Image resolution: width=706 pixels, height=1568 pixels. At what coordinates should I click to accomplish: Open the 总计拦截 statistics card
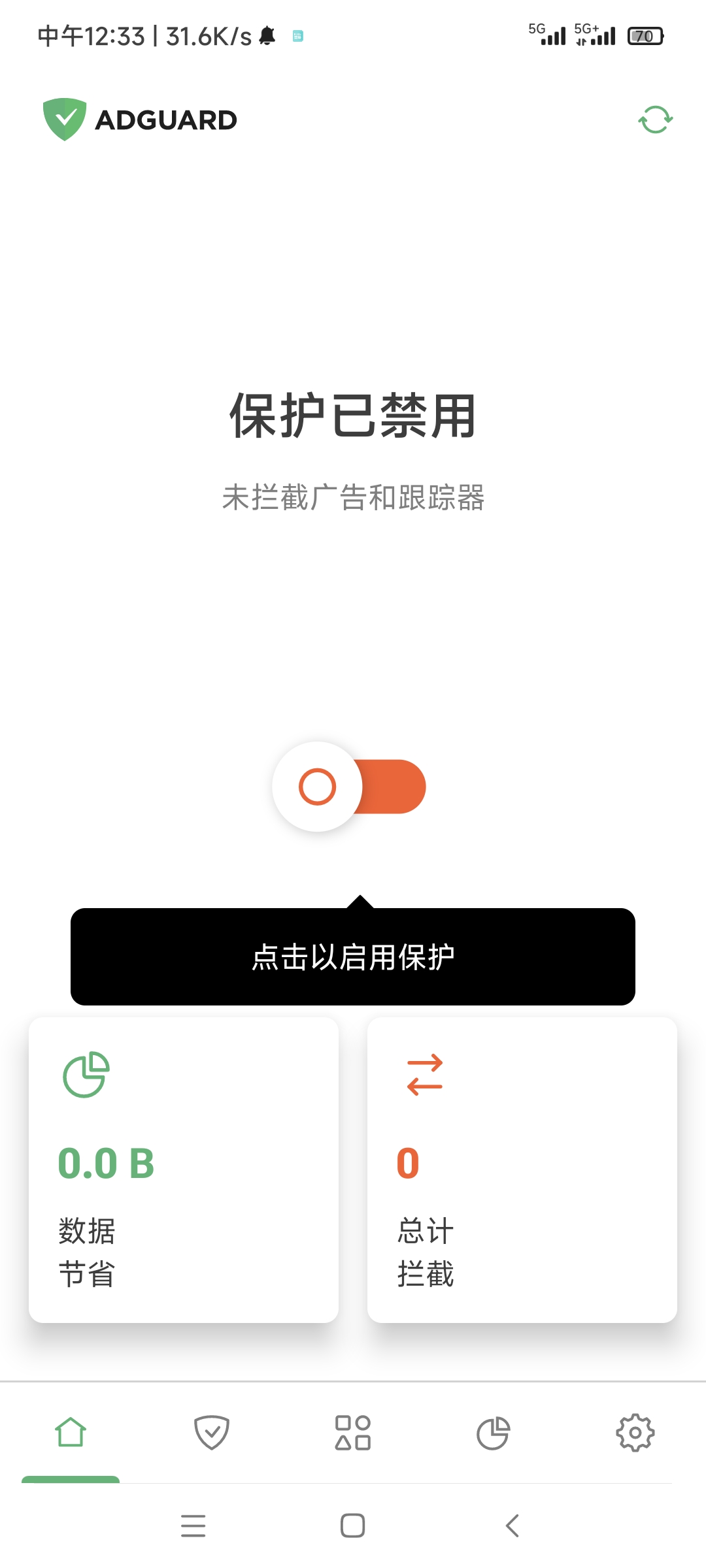(x=522, y=1169)
